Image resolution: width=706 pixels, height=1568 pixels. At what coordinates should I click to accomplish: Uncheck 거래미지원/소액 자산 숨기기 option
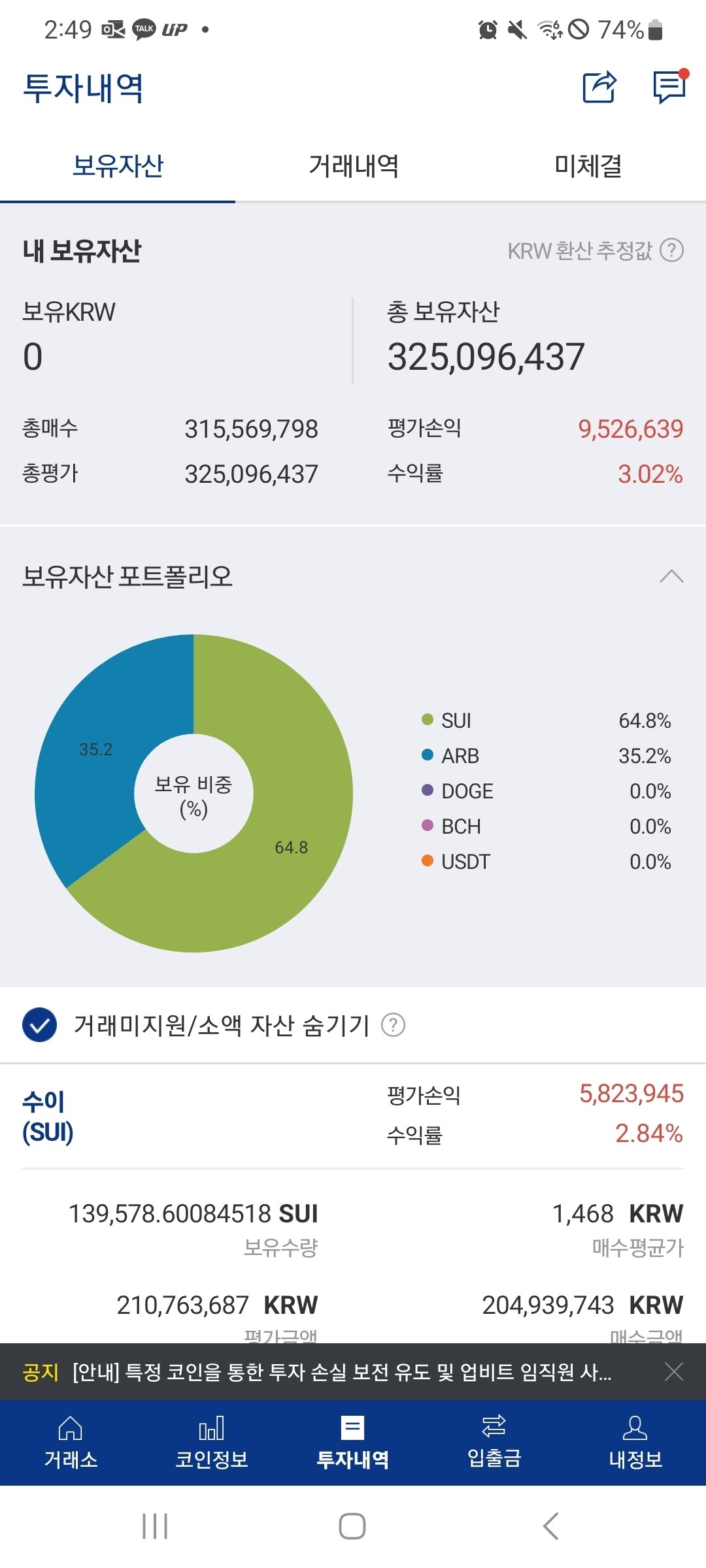[36, 1024]
